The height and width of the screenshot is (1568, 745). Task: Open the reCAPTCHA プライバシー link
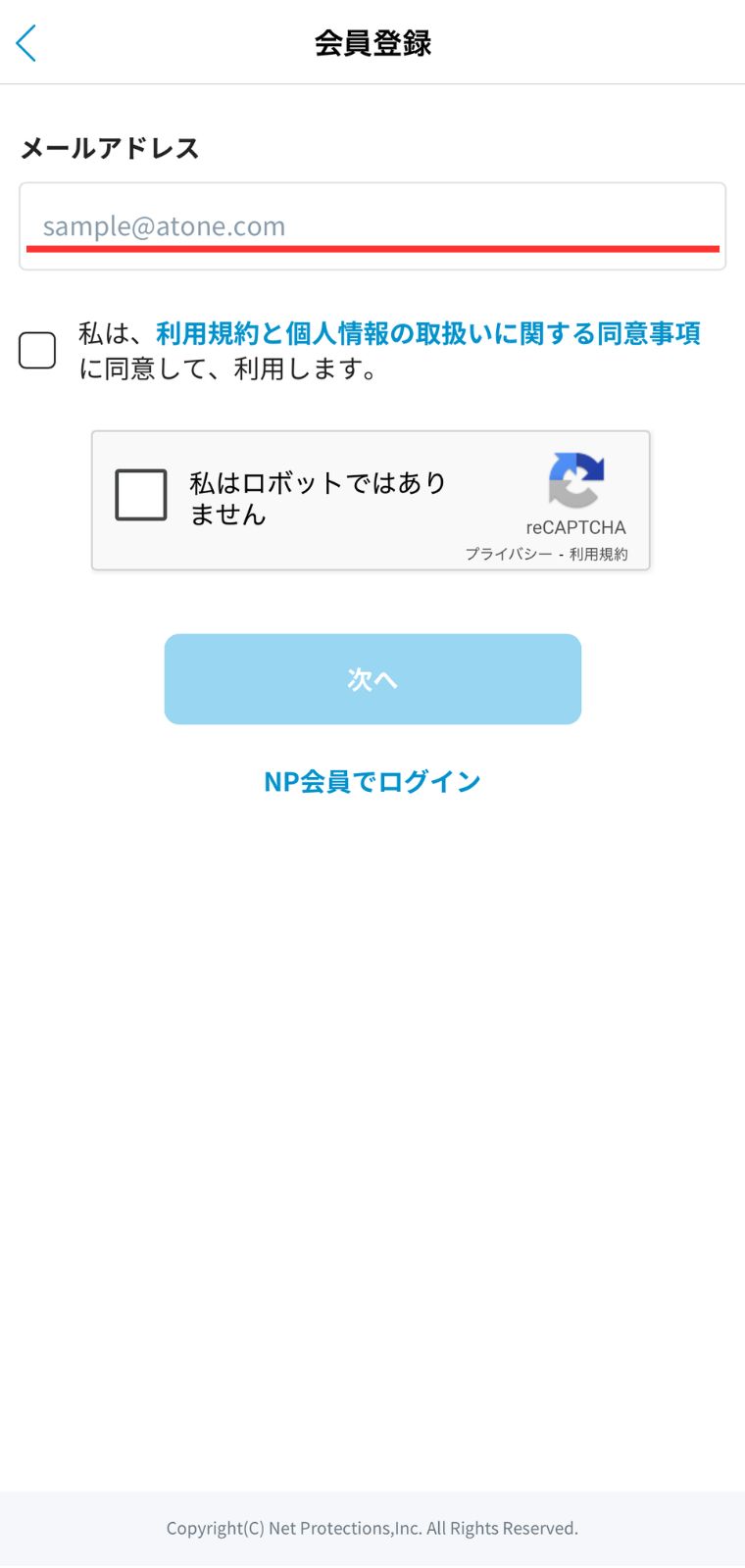pos(508,554)
